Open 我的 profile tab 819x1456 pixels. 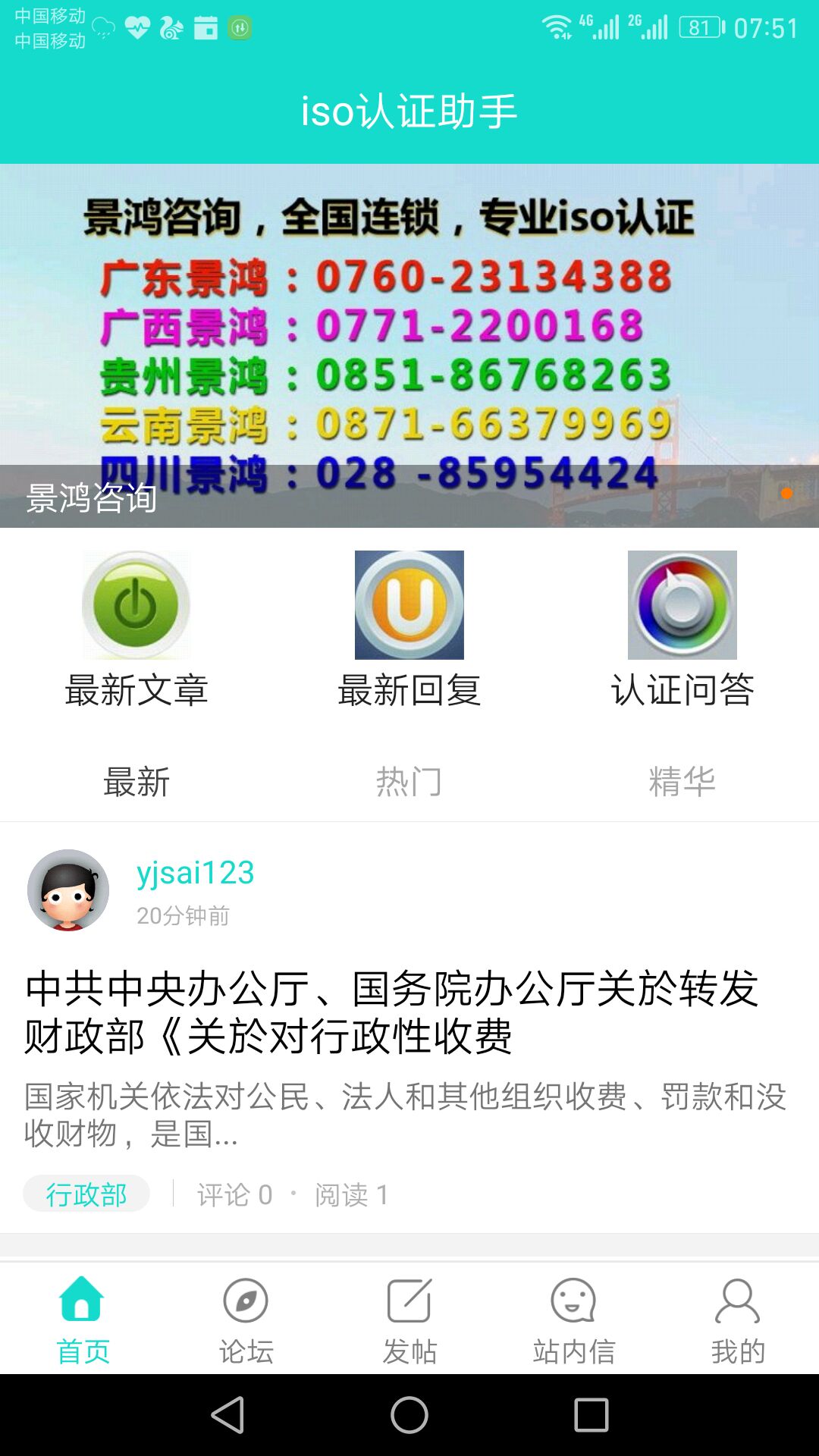(x=737, y=1319)
